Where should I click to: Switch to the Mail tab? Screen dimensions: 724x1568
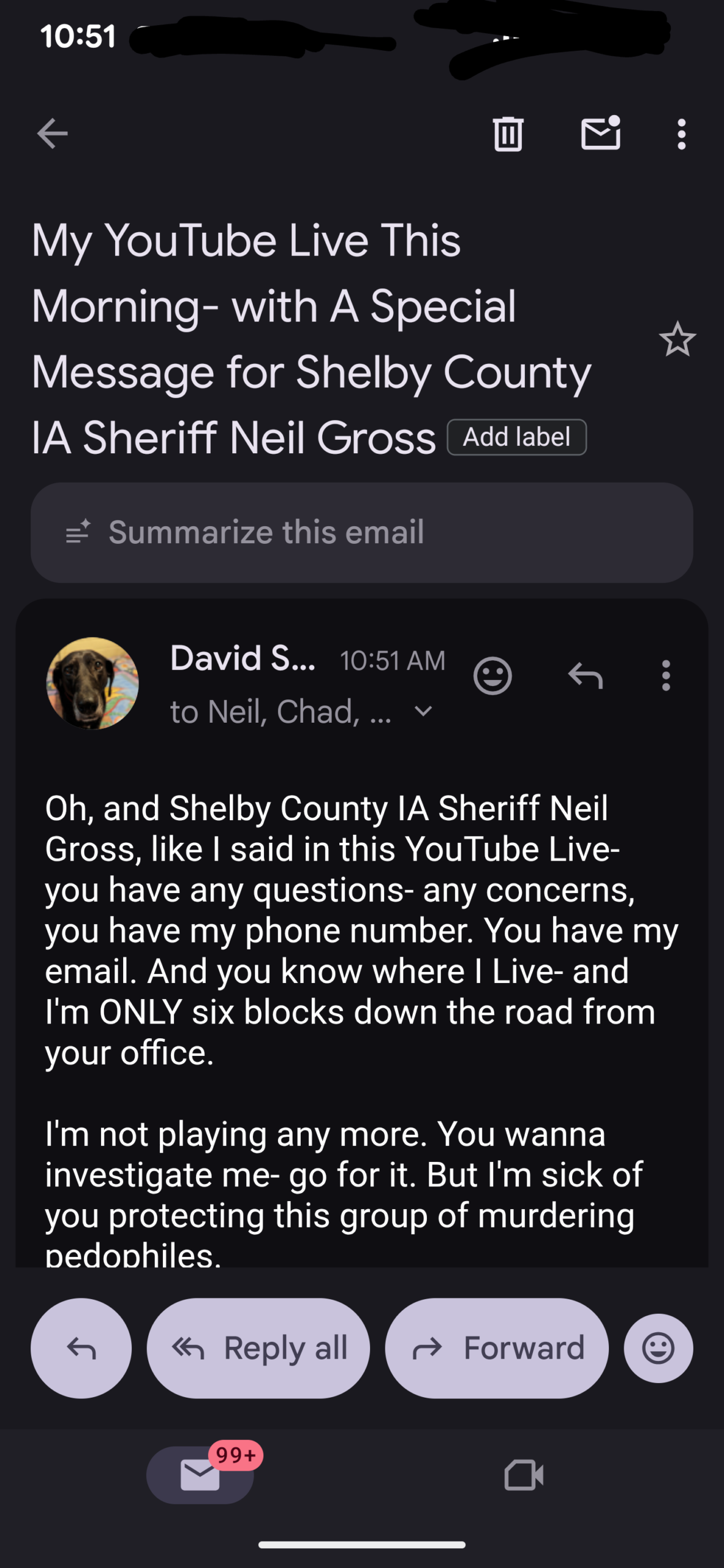click(x=200, y=1474)
